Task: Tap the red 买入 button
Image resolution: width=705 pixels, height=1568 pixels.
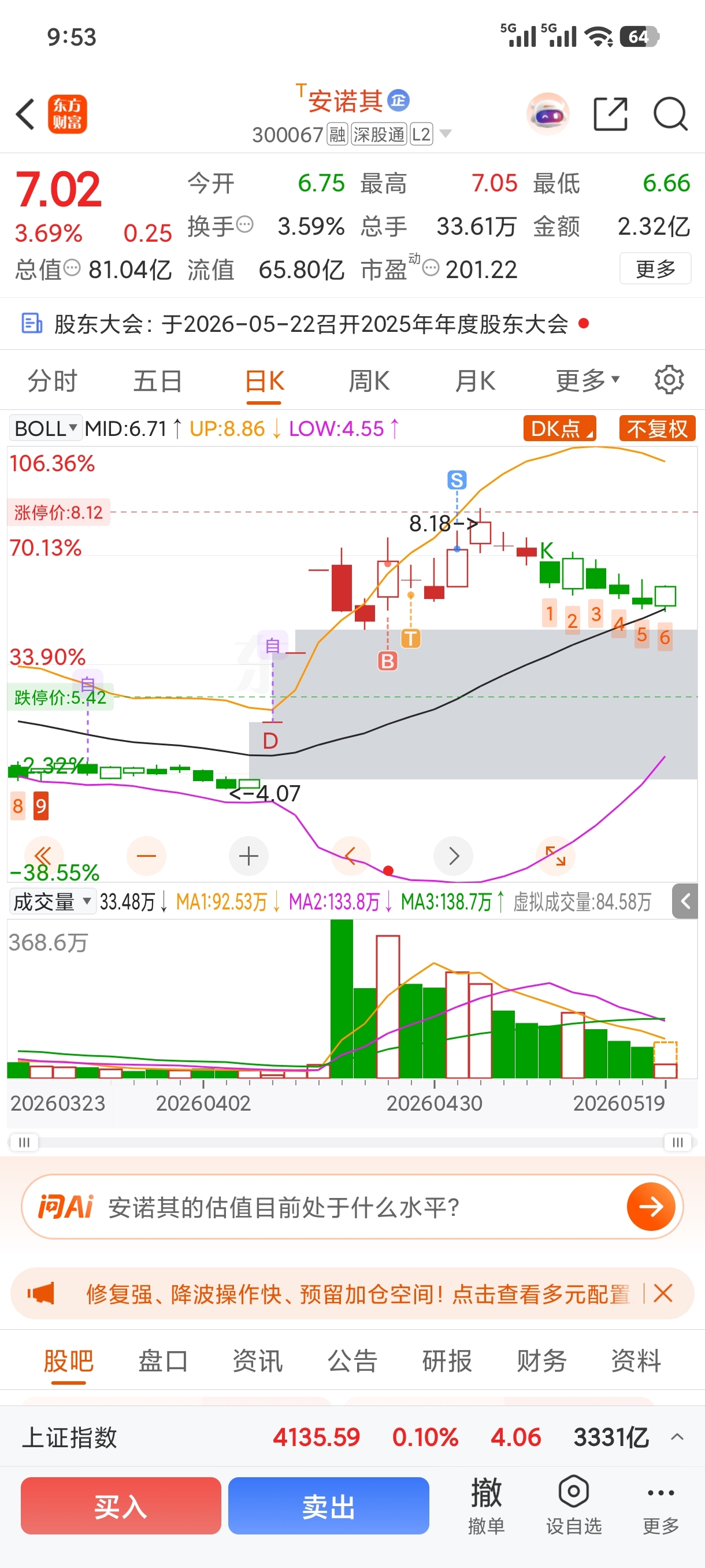Action: 121,1506
